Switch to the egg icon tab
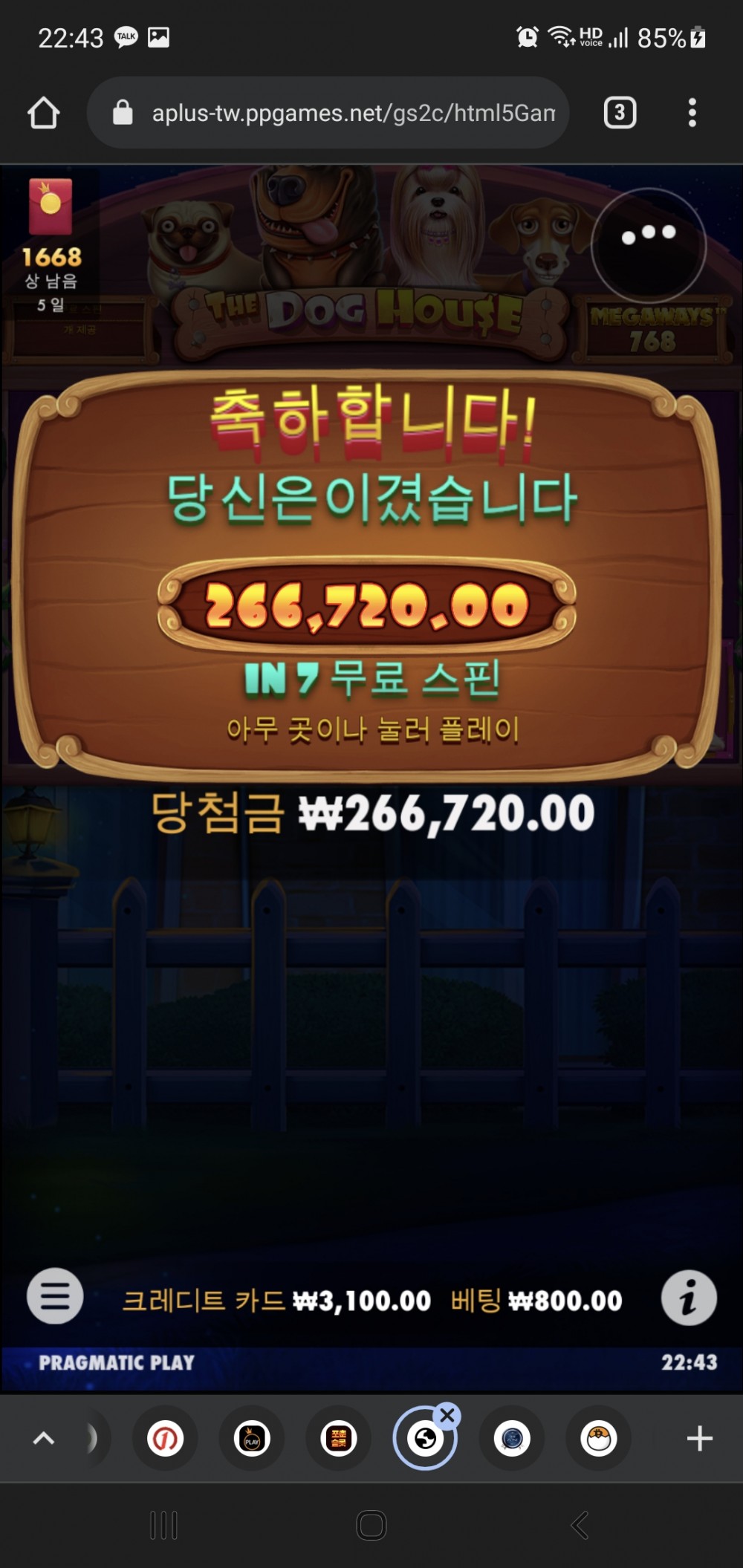The image size is (743, 1568). 599,1439
